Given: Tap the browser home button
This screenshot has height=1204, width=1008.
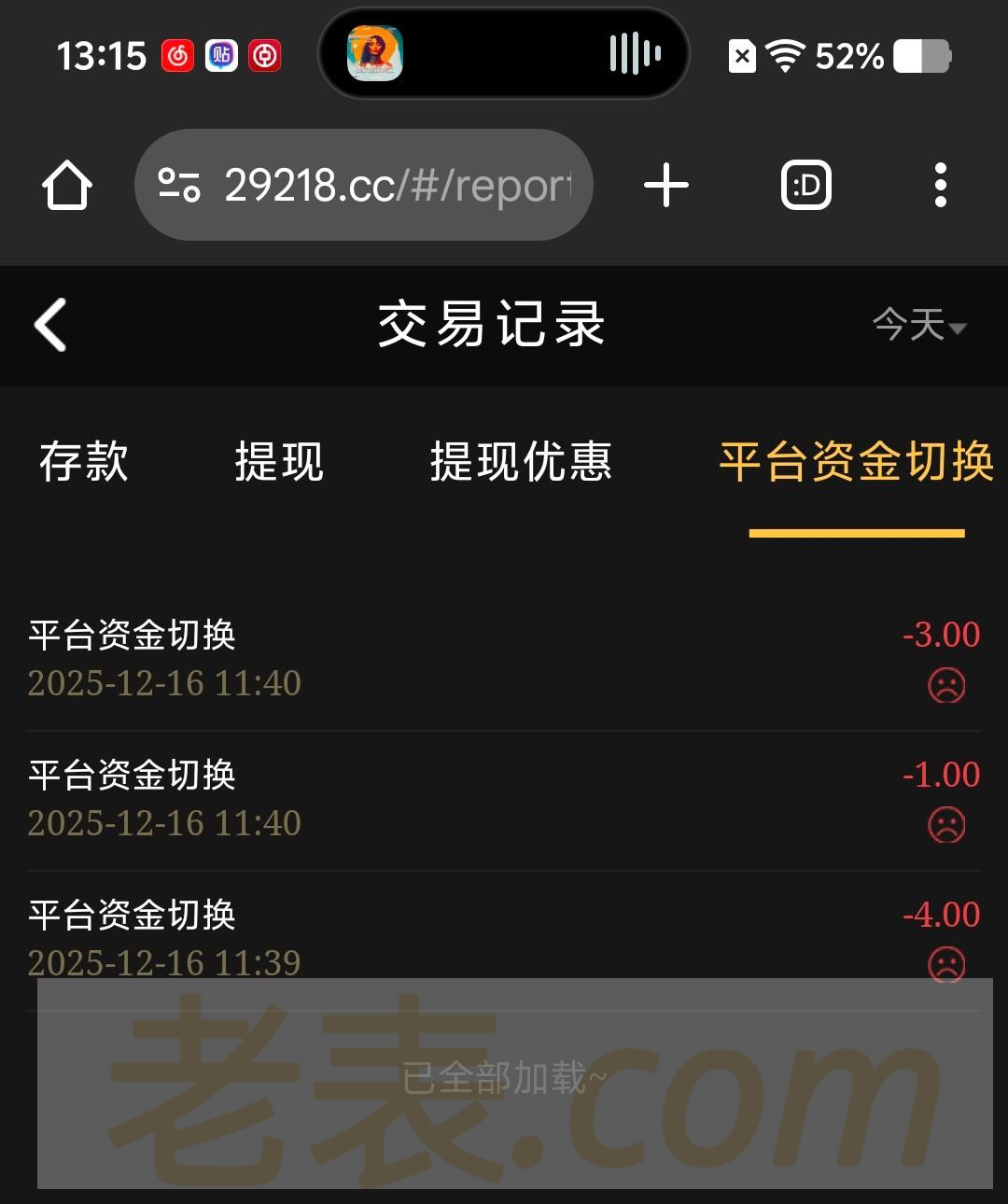Looking at the screenshot, I should pyautogui.click(x=67, y=185).
